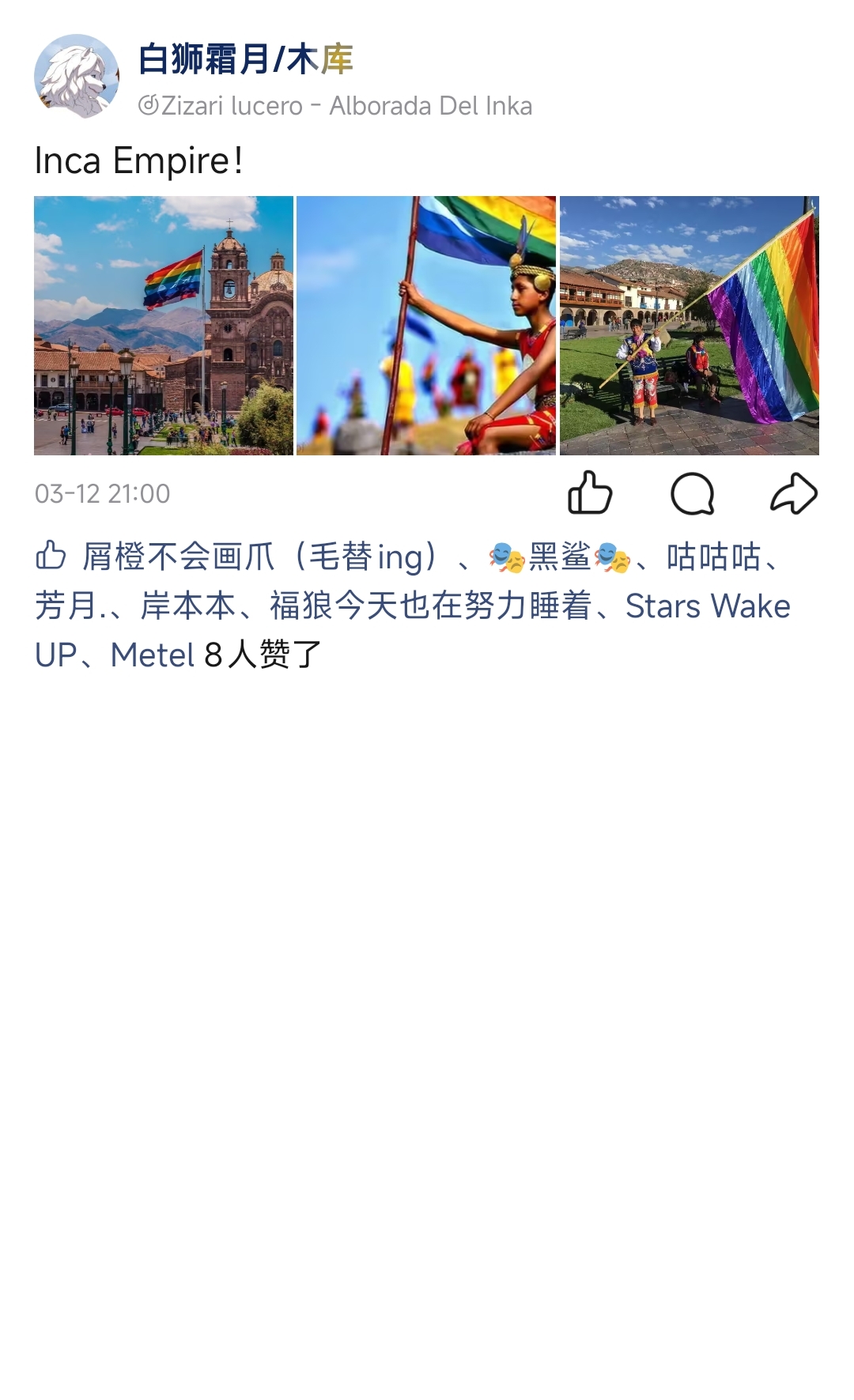Open the song Zizari lucero - Alborada Del Inka
This screenshot has height=1400, width=854.
pos(336,106)
